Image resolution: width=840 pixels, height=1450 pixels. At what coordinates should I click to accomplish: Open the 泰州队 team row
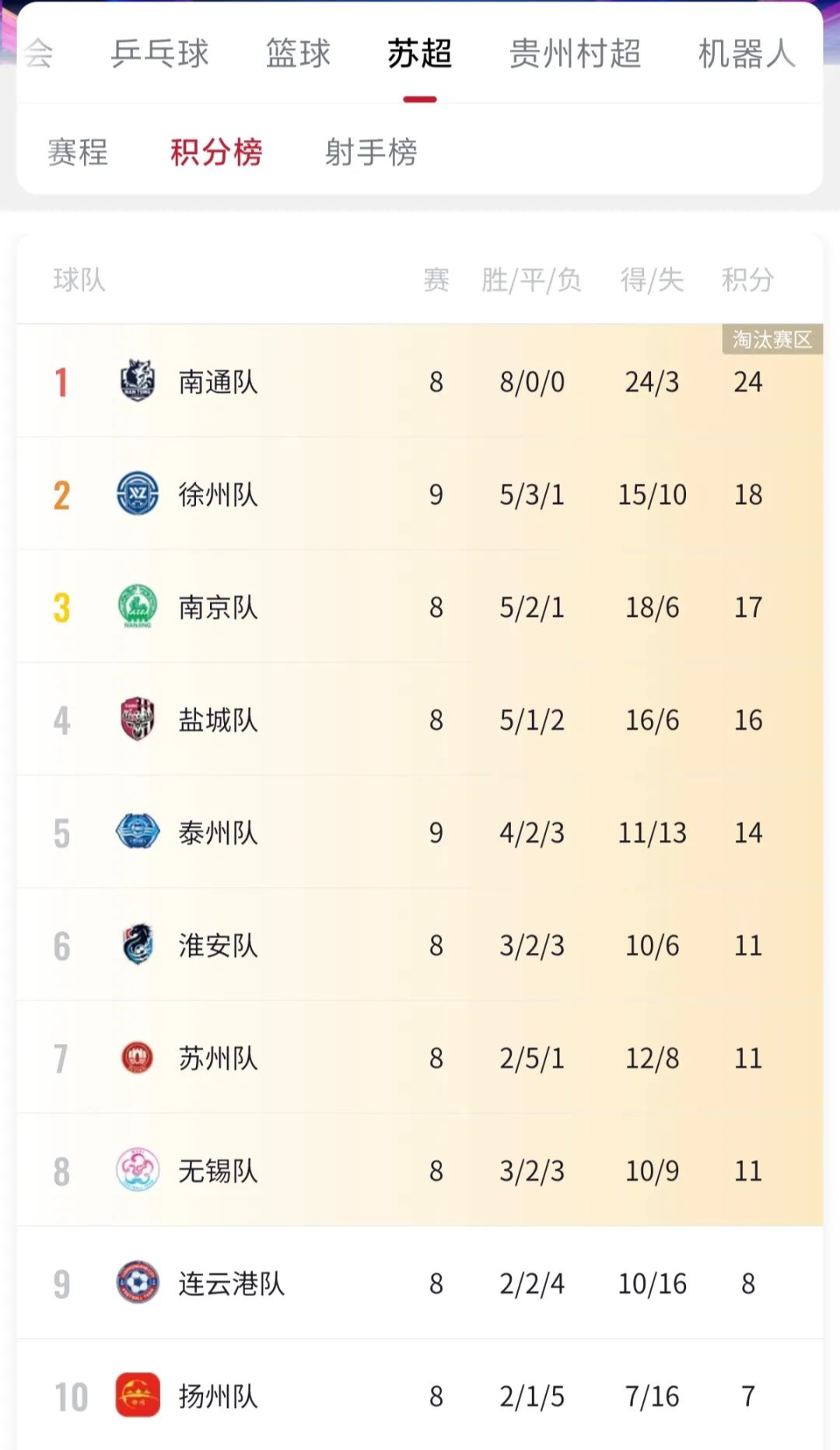[x=420, y=832]
